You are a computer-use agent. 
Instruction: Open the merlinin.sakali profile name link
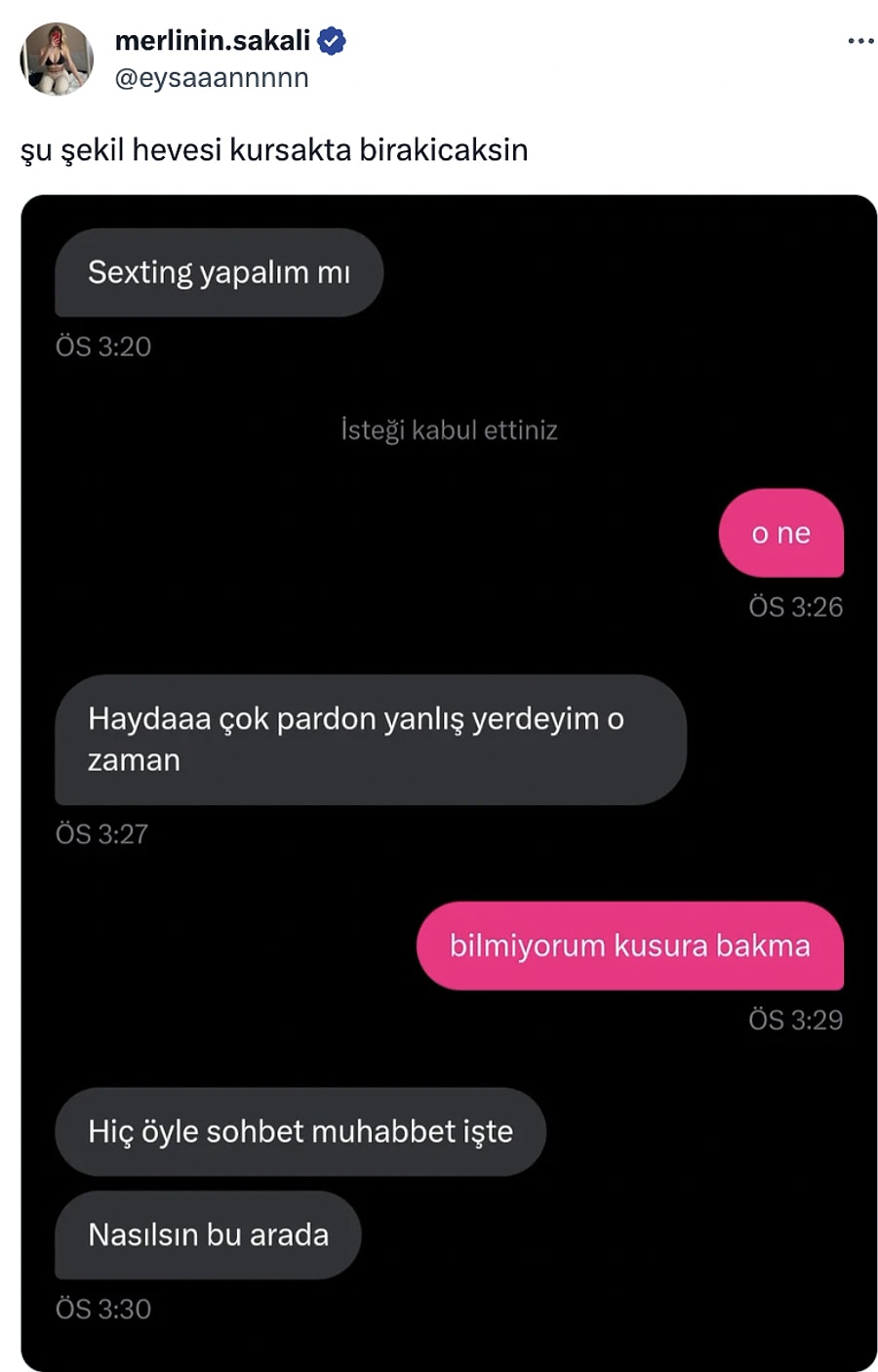pyautogui.click(x=212, y=40)
